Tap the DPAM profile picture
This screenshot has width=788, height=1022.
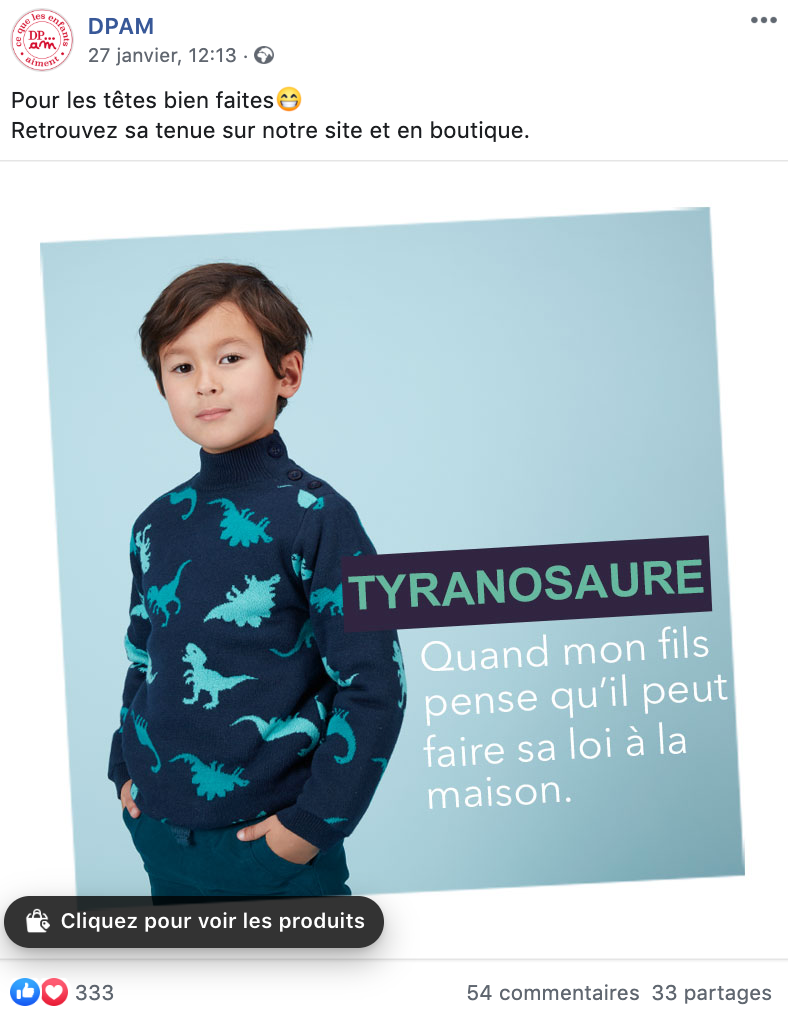42,40
